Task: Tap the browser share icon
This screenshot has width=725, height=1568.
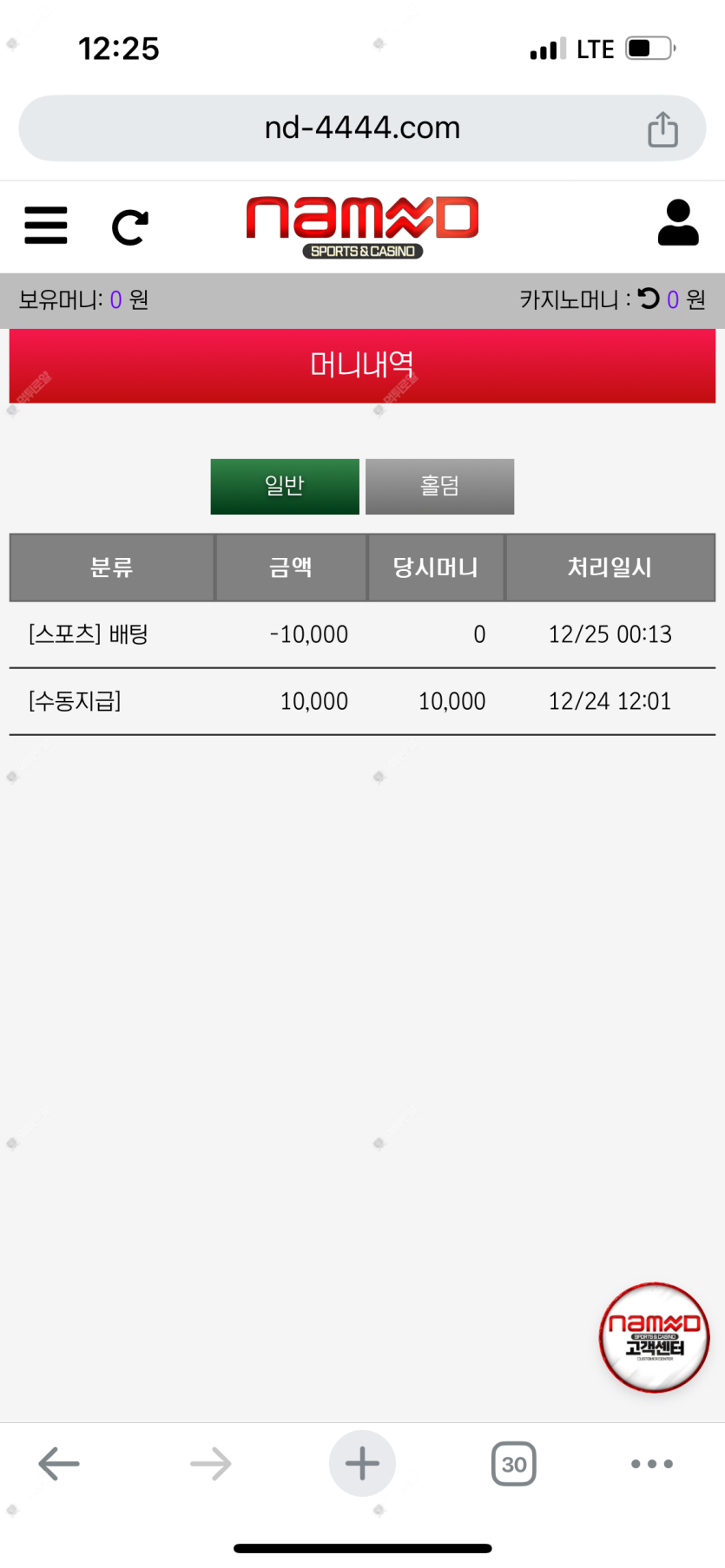Action: [x=662, y=129]
